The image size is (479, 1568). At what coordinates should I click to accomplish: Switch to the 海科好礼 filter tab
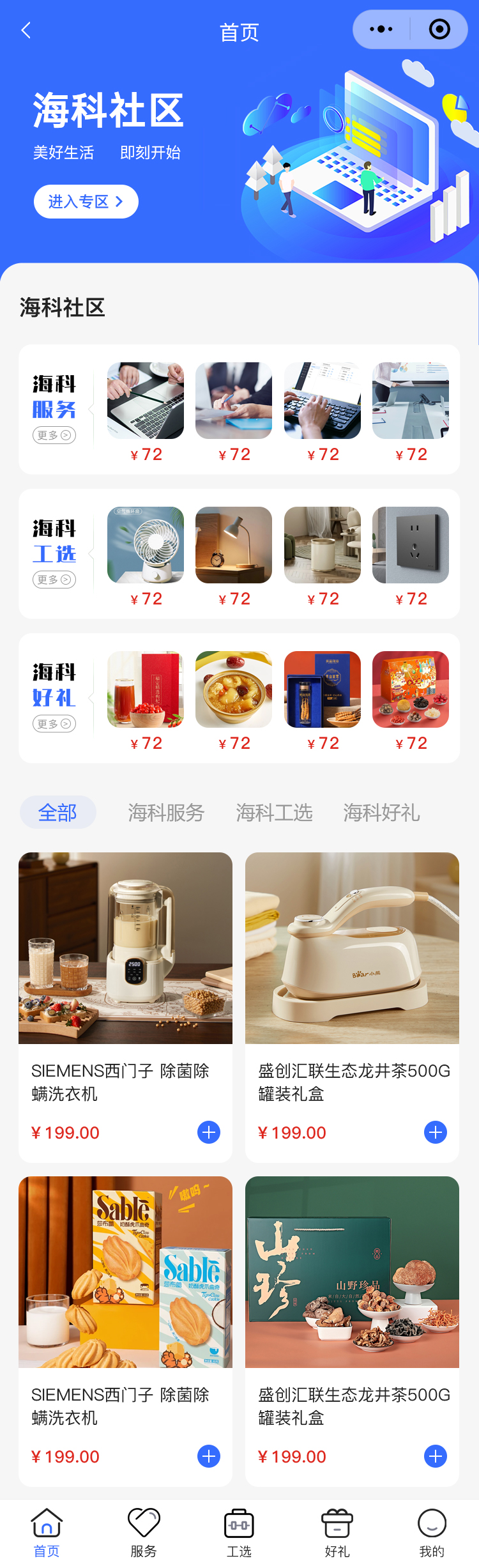pos(381,812)
